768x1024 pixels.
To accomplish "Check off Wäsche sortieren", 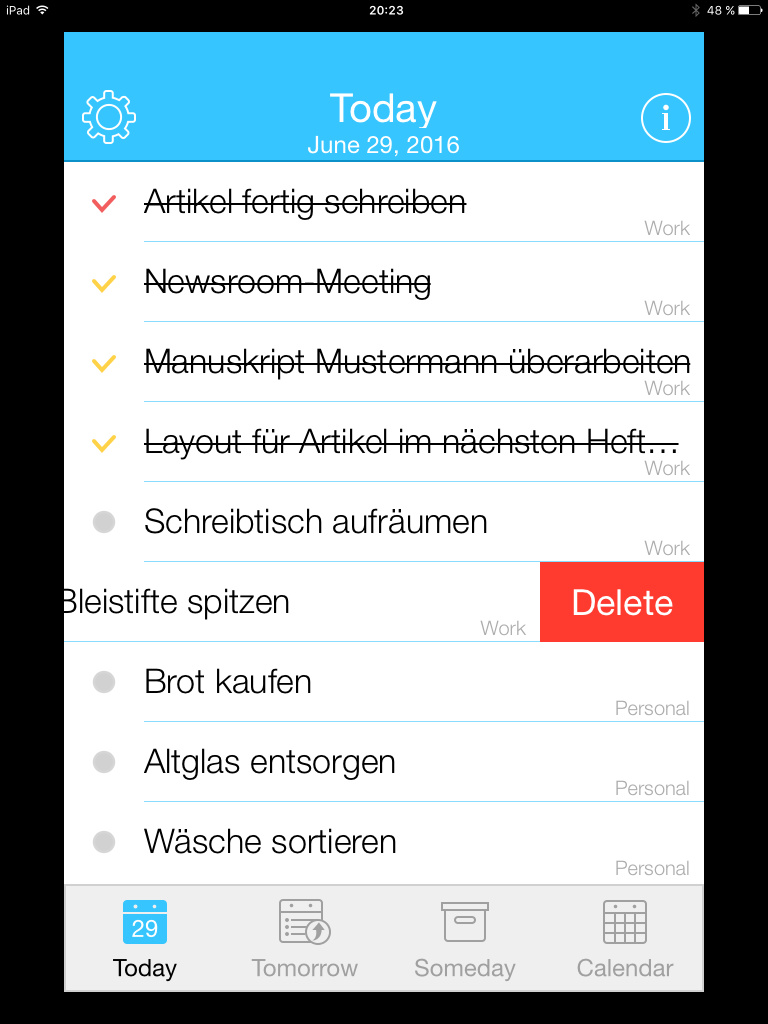I will 104,842.
